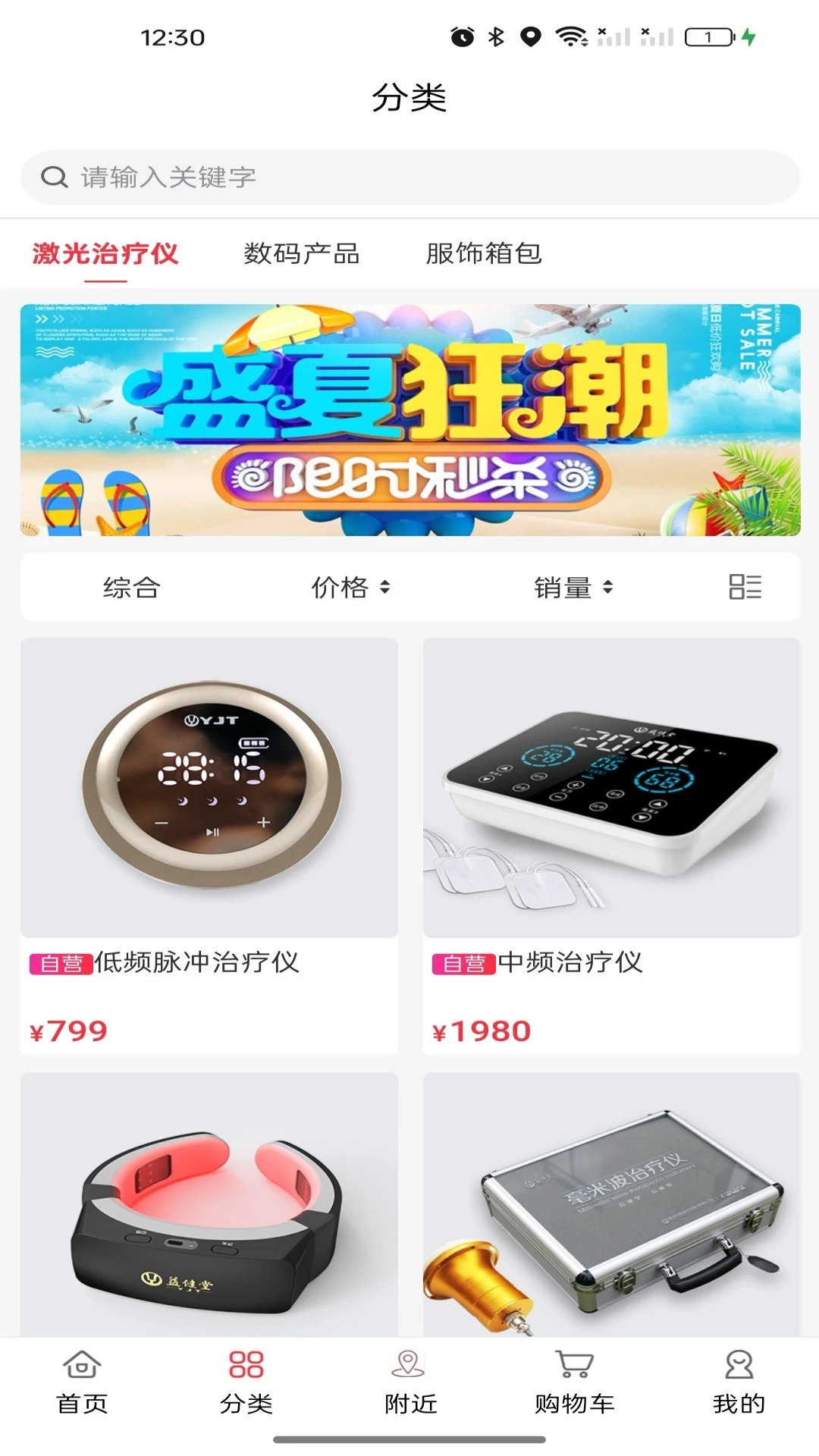
Task: Open the 服饰箱包 category tab
Action: point(484,253)
